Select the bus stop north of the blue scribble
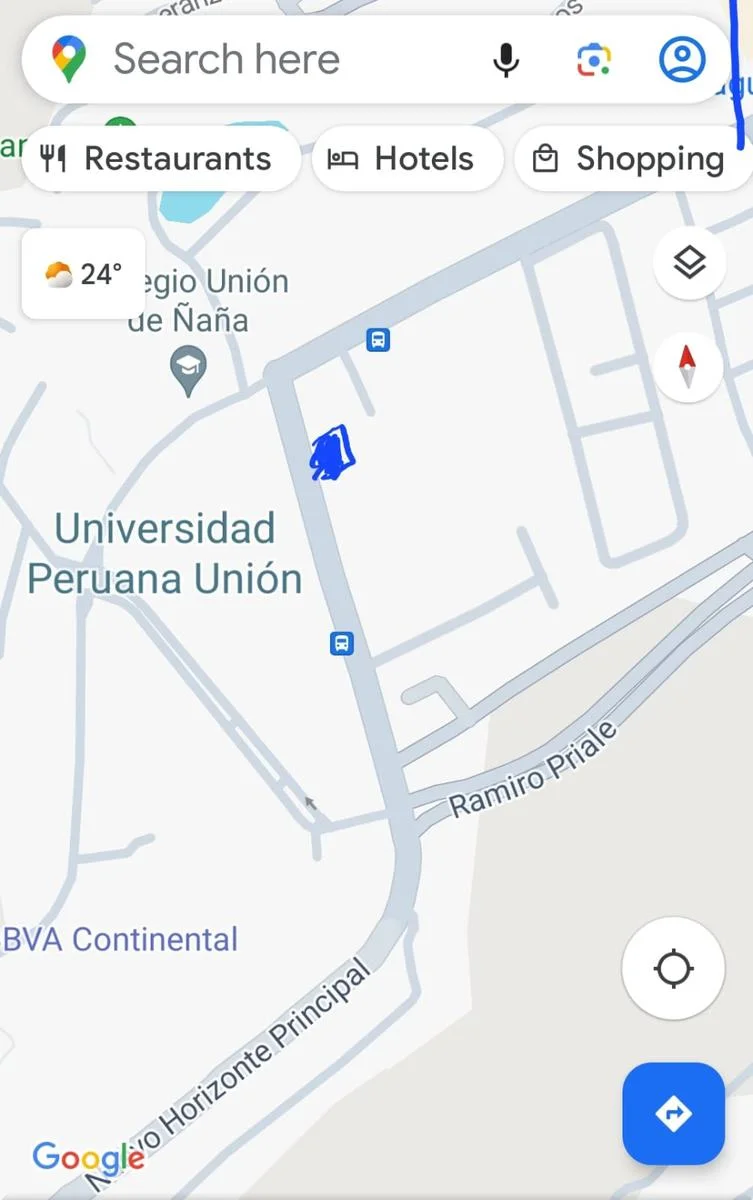753x1200 pixels. tap(378, 340)
